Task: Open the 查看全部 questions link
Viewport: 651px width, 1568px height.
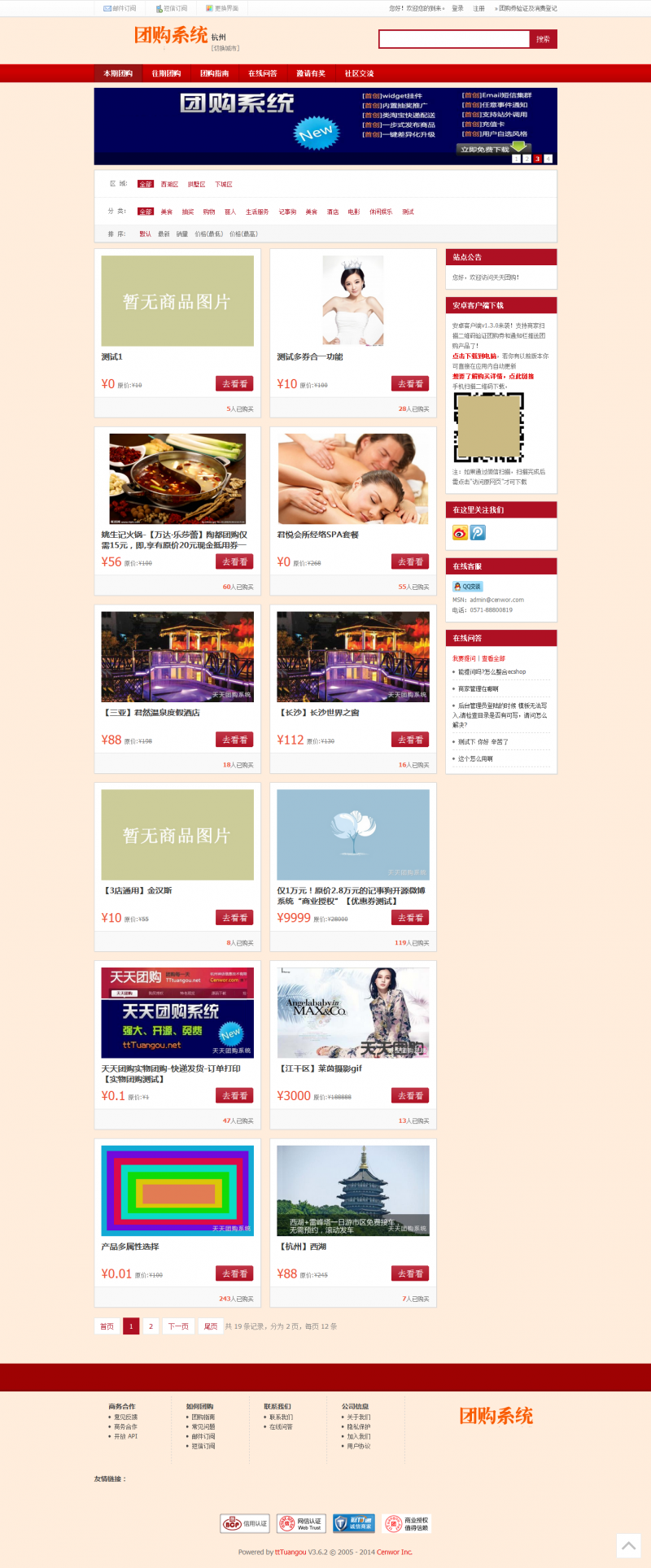Action: pos(493,658)
